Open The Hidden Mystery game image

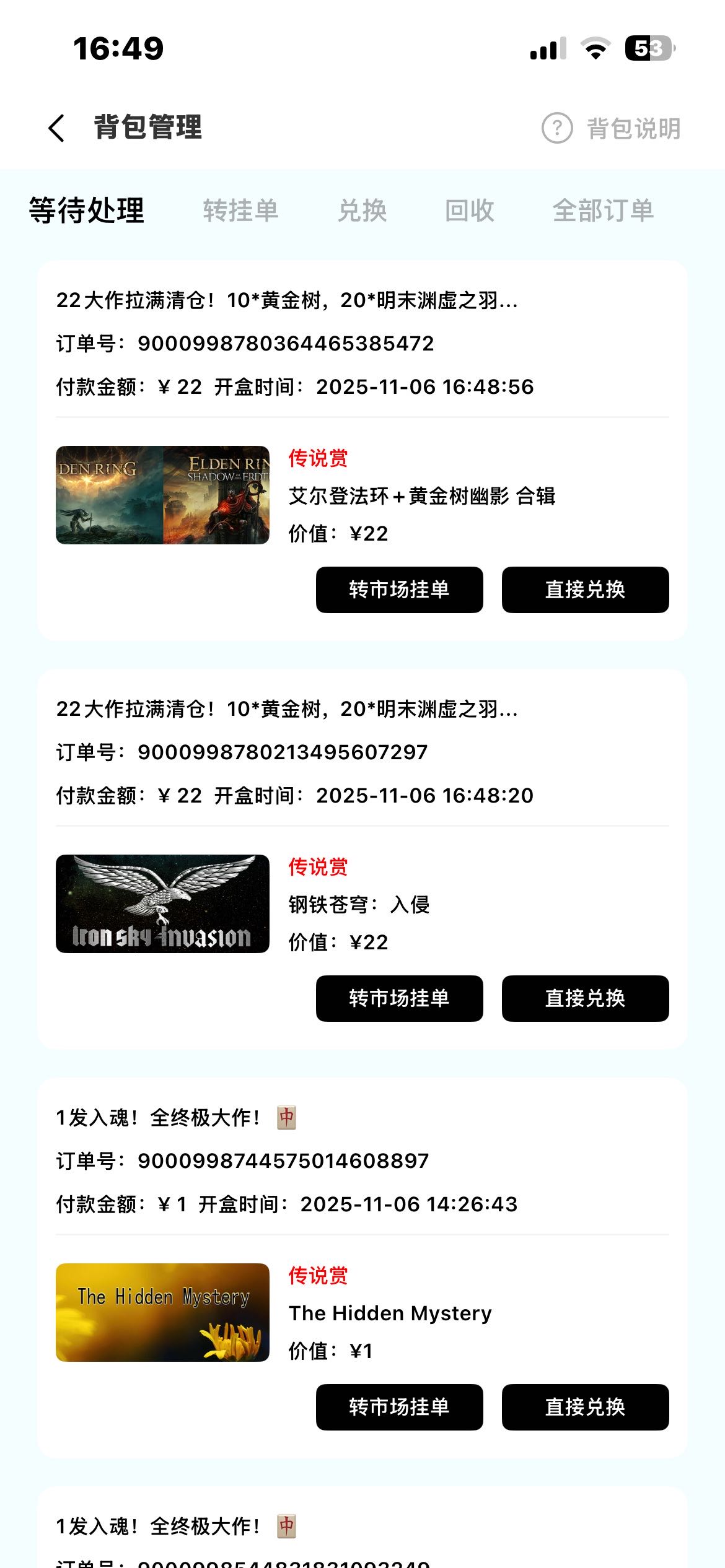[162, 1312]
